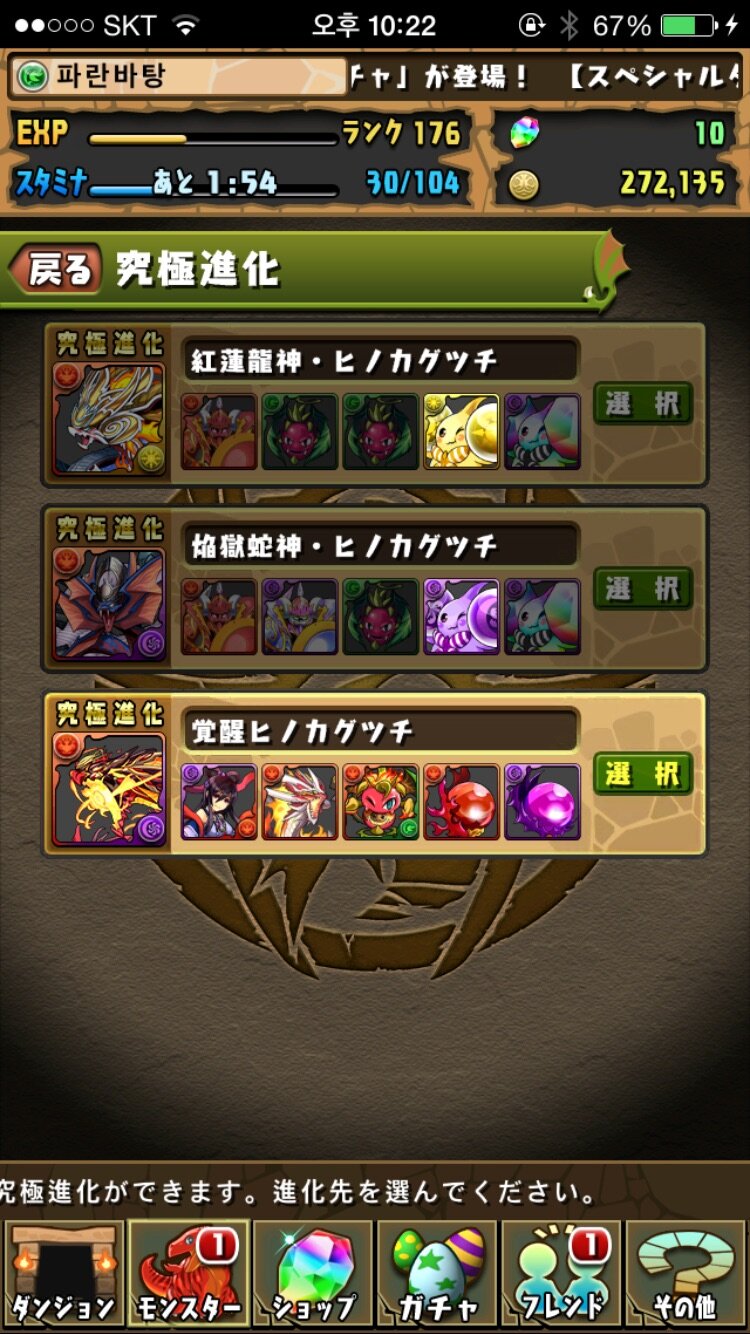
Task: Select evolution 覚醒ヒノカグツチ
Action: pyautogui.click(x=642, y=774)
